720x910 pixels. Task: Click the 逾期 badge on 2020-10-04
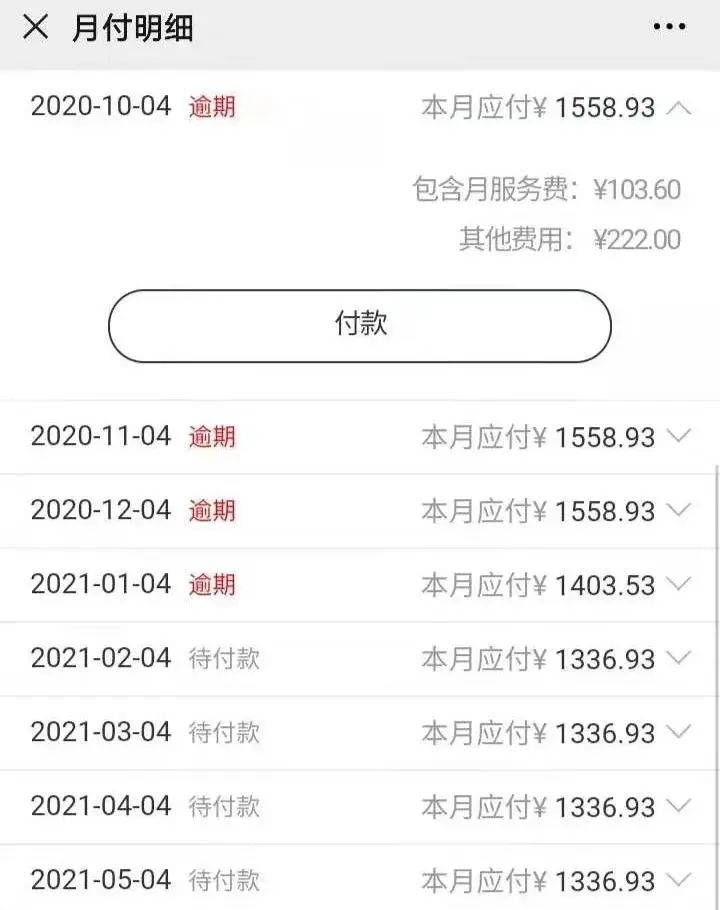point(213,106)
